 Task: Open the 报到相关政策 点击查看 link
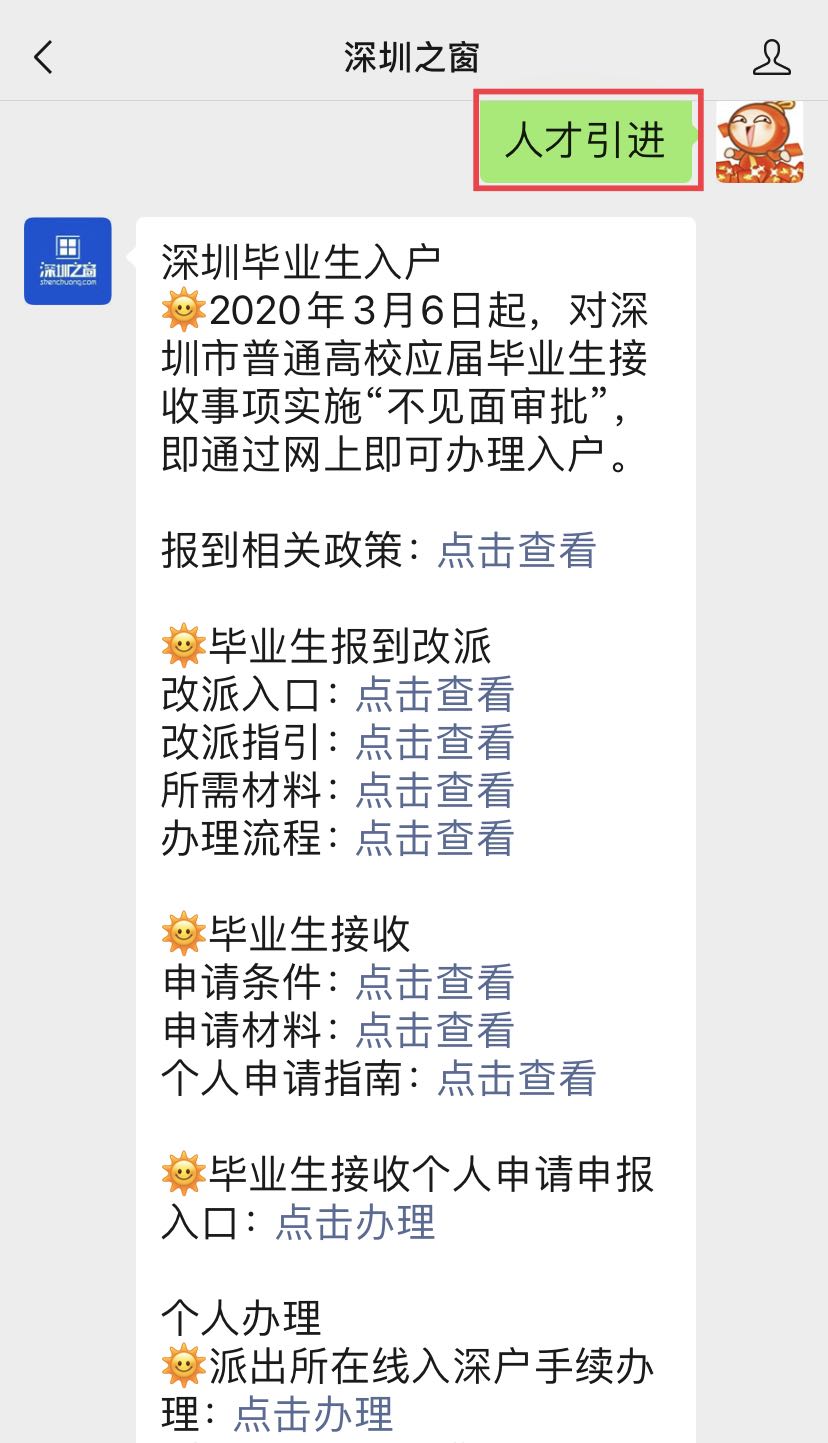pyautogui.click(x=516, y=551)
